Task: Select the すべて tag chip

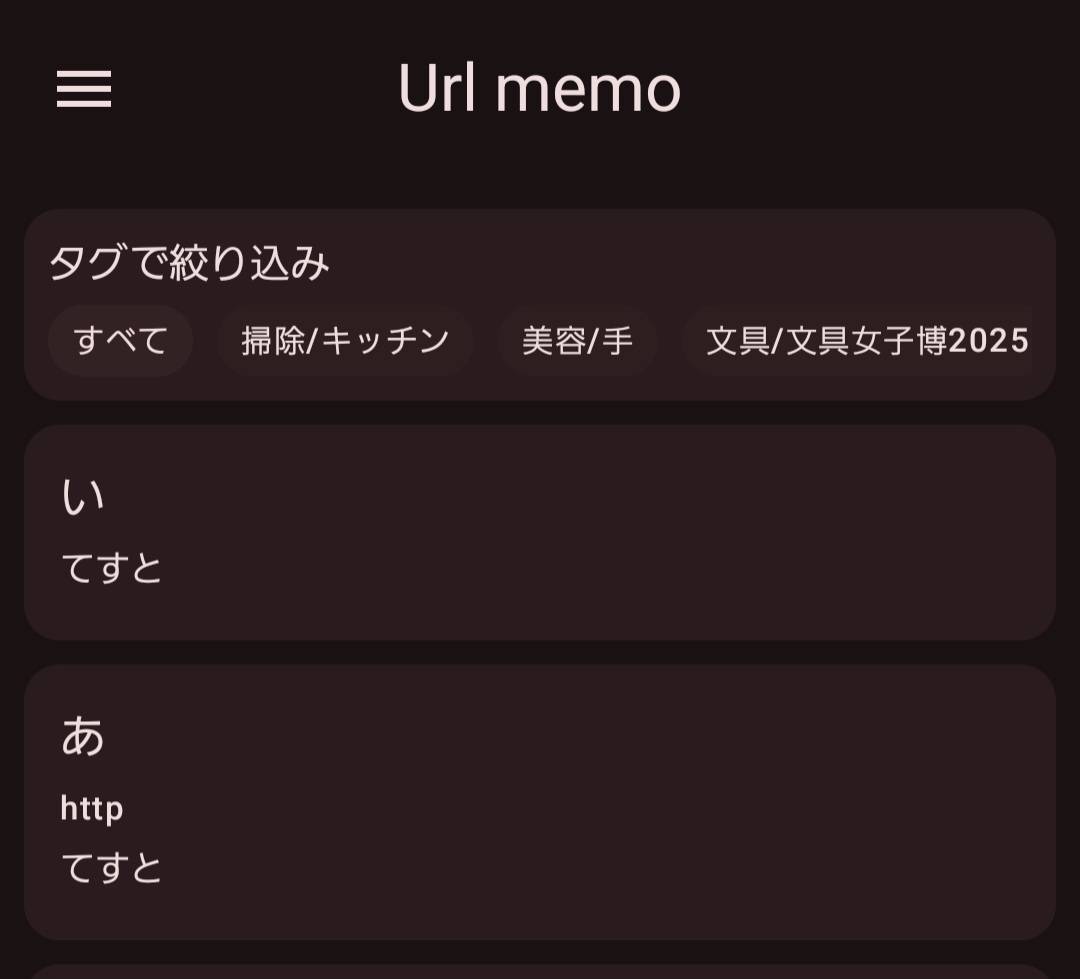Action: (120, 341)
